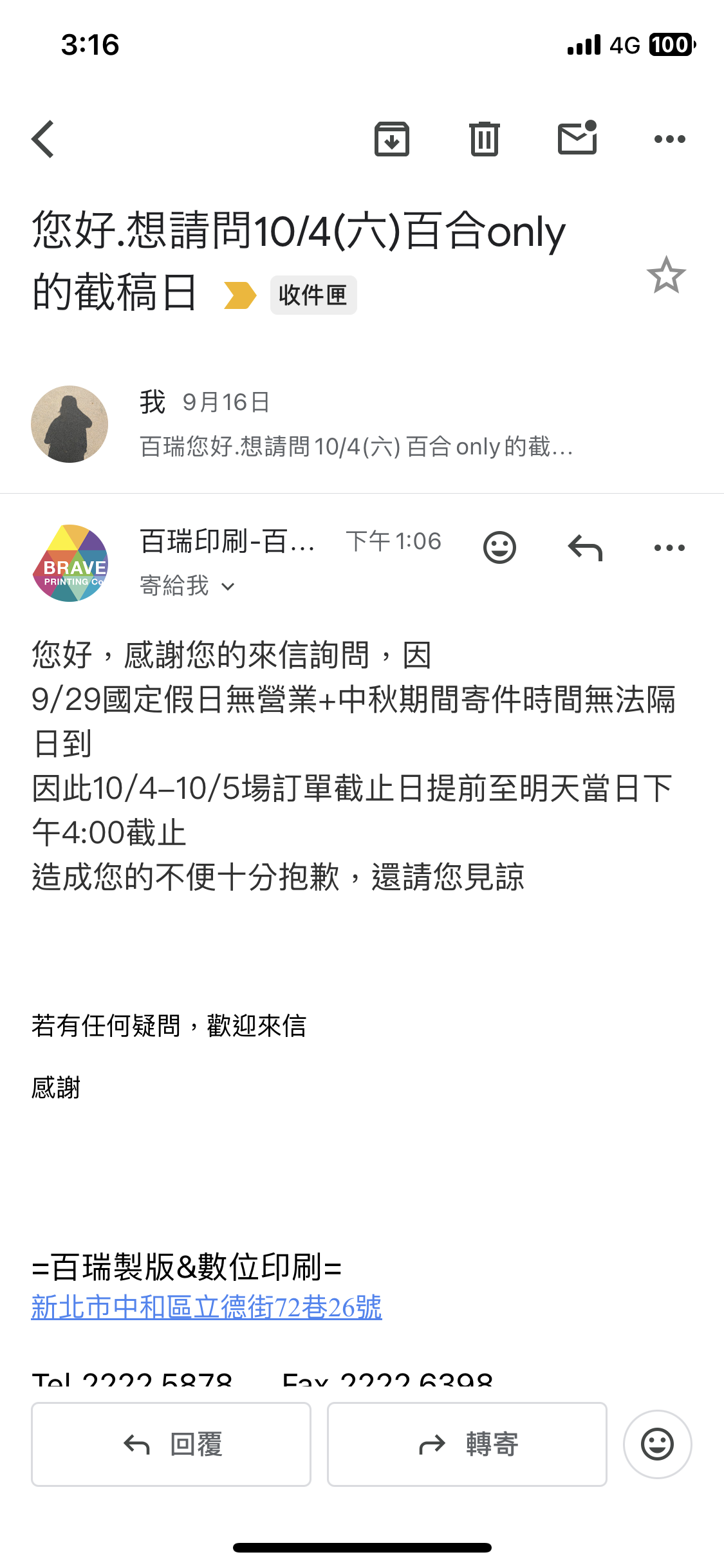Open the address link 新北市中和區立德街72巷26號
Screen dimensions: 724x1568
pos(207,1307)
